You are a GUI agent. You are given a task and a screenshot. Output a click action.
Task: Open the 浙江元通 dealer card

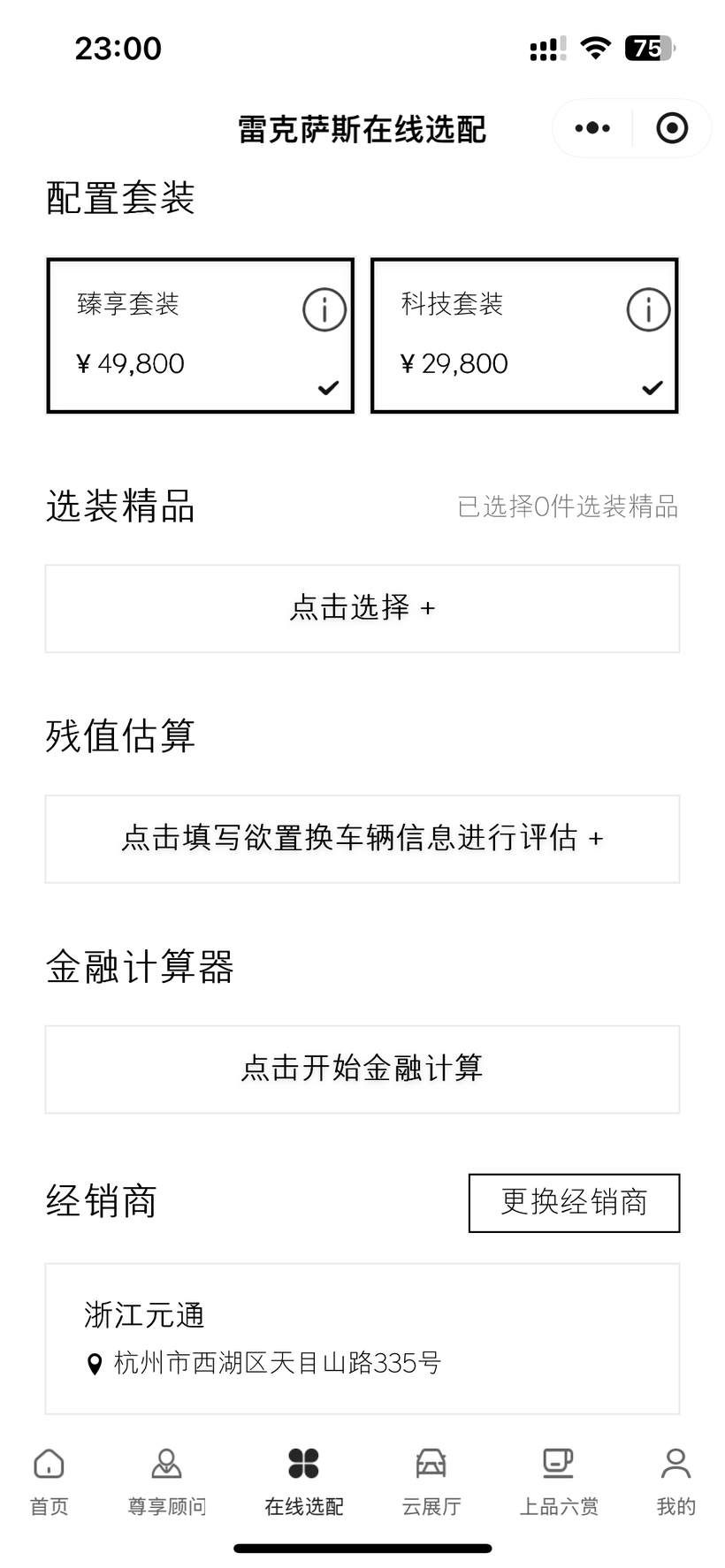click(362, 1338)
